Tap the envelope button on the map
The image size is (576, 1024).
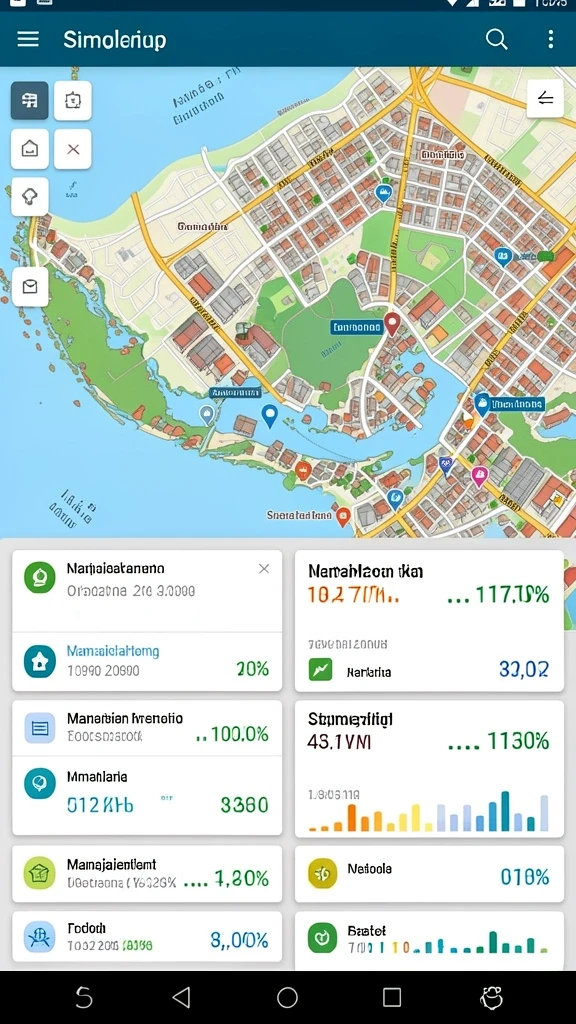pyautogui.click(x=29, y=287)
